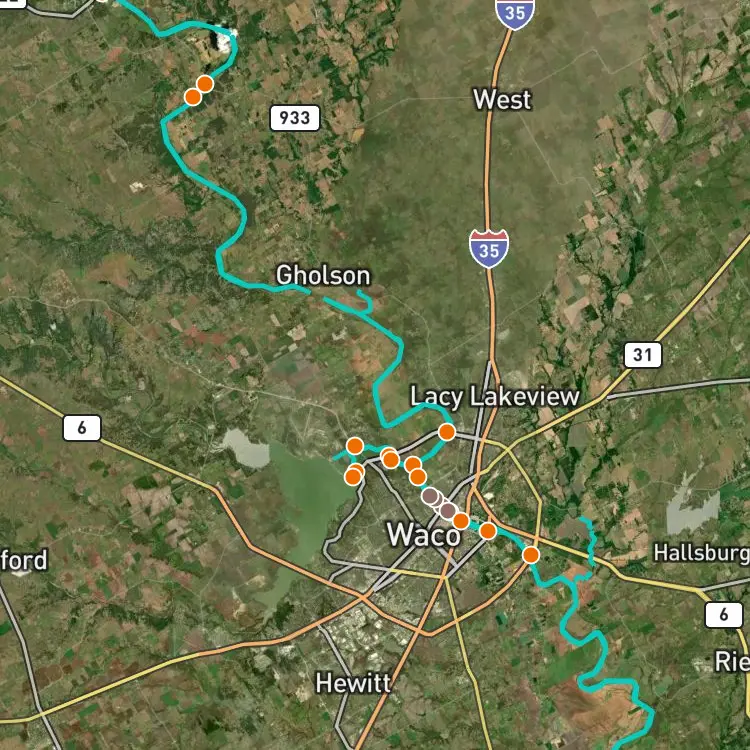The height and width of the screenshot is (750, 750).
Task: Tap the orange marker just below Lacy Lakeview
Action: coord(447,431)
